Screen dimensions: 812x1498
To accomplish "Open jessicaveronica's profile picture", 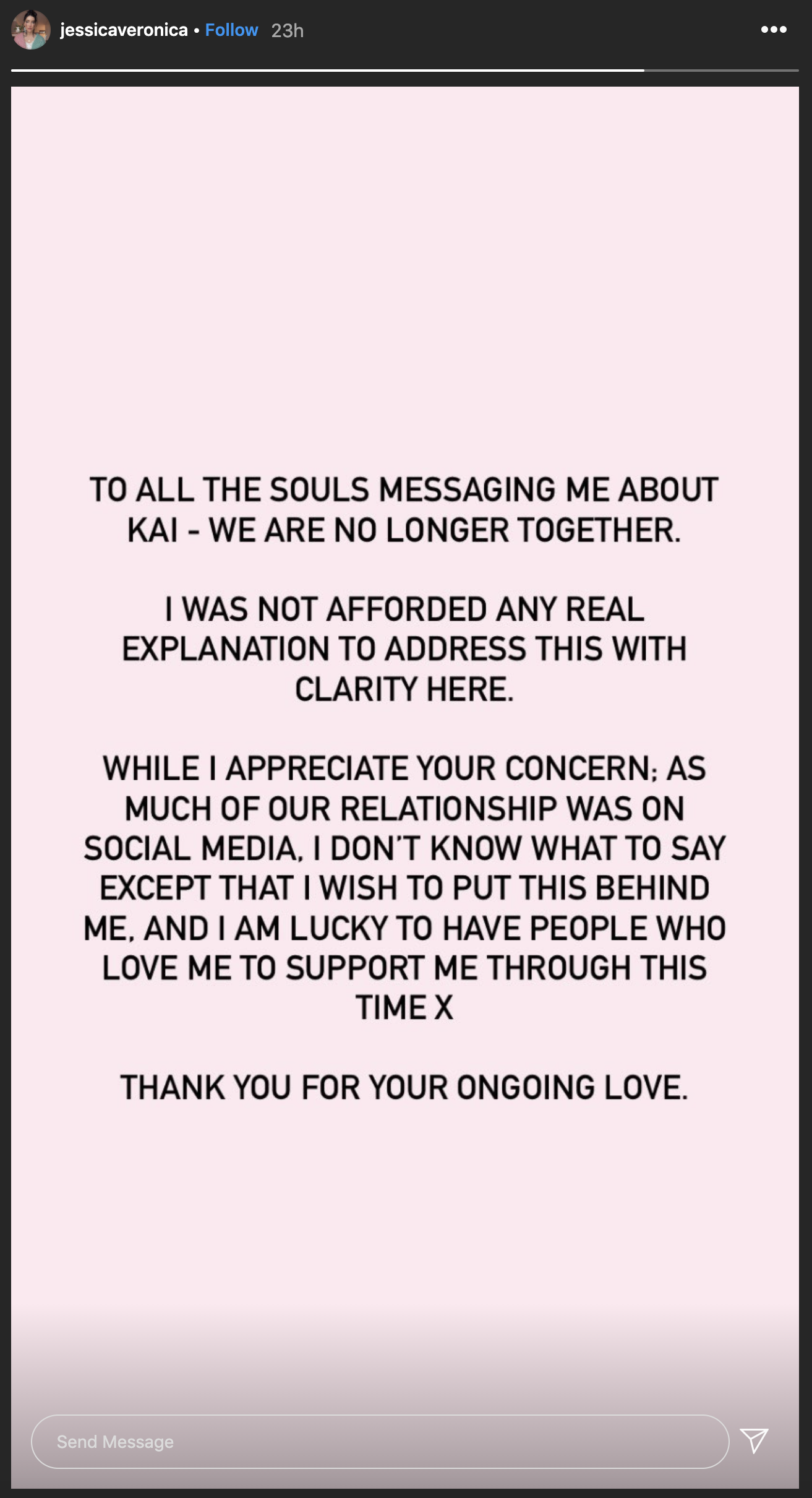I will coord(31,30).
